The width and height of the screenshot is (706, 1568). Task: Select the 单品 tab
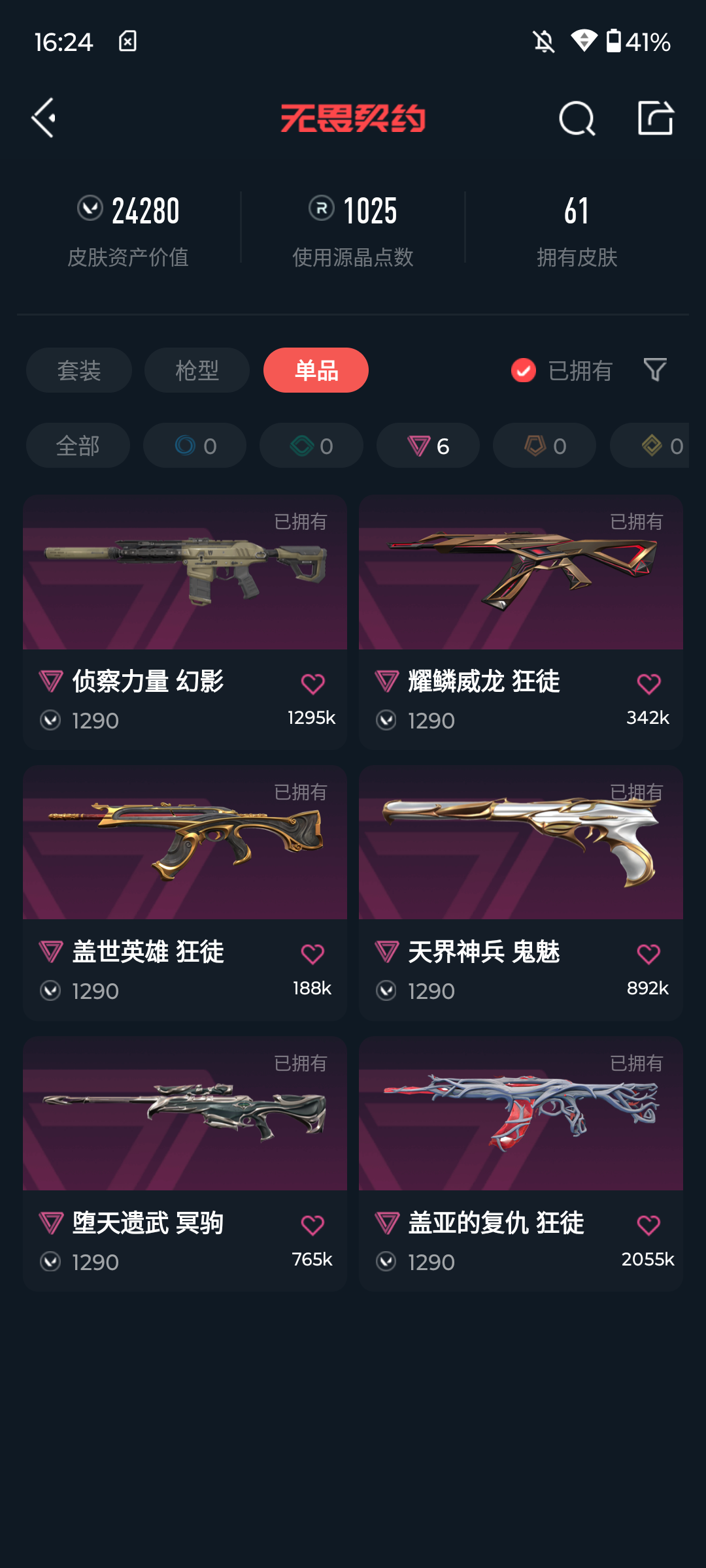coord(316,370)
